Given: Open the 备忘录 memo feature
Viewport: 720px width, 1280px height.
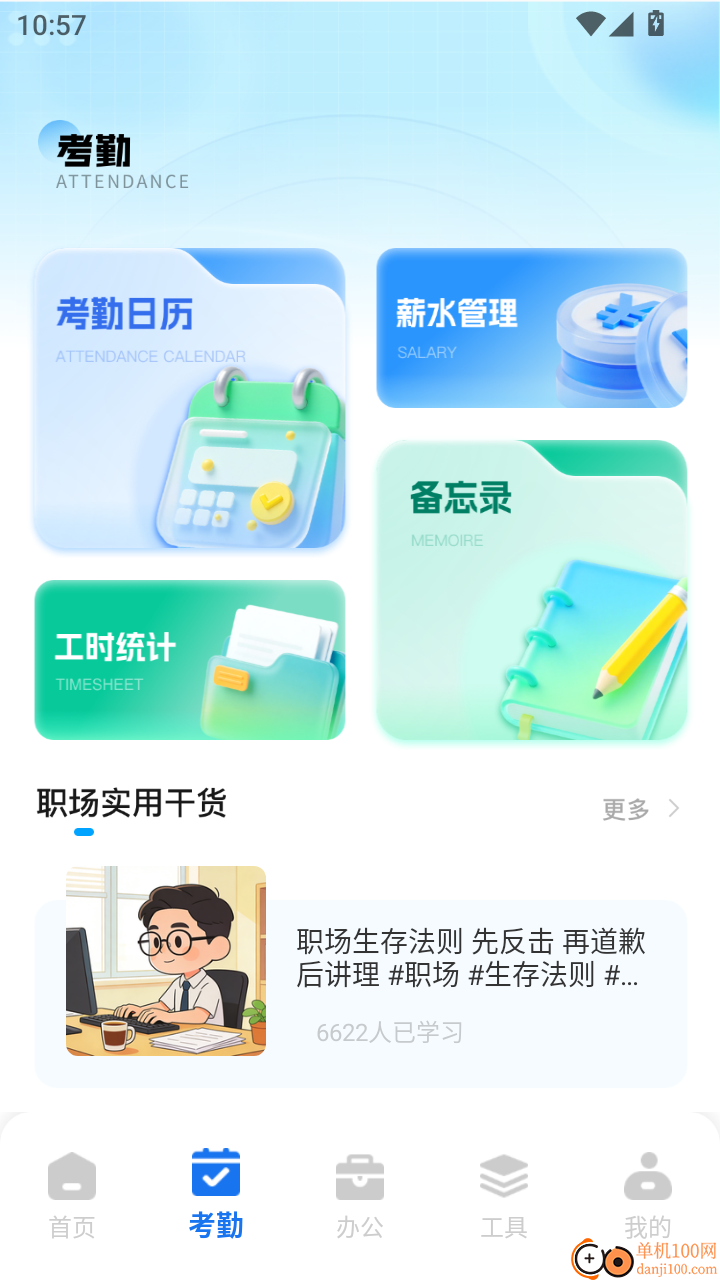Looking at the screenshot, I should pyautogui.click(x=531, y=590).
